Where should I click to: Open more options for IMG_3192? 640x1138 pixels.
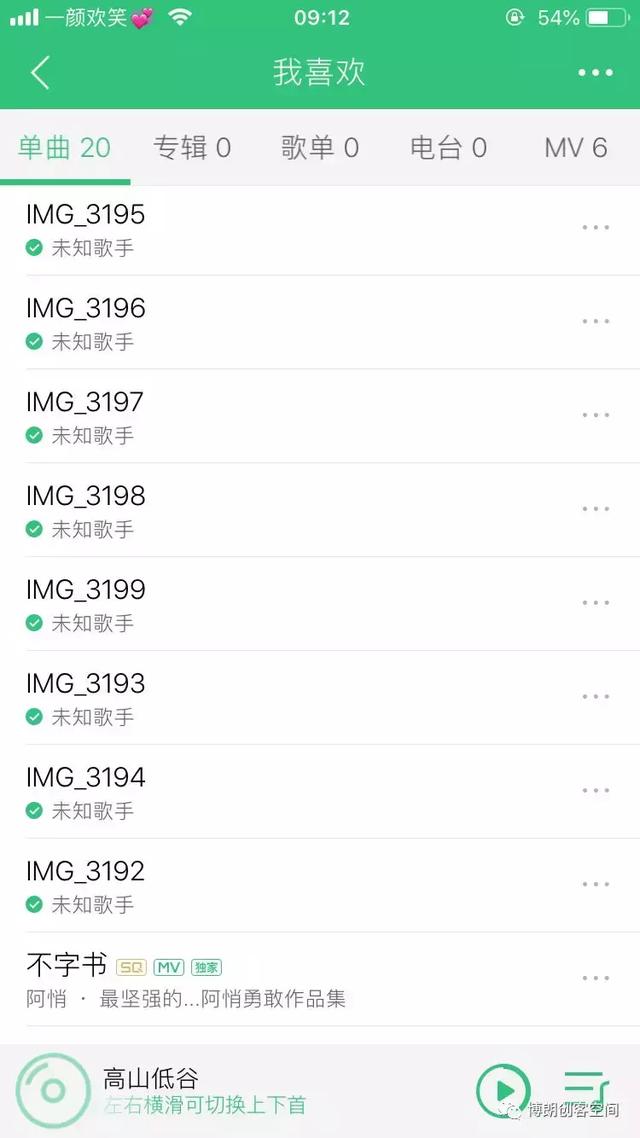pos(595,884)
